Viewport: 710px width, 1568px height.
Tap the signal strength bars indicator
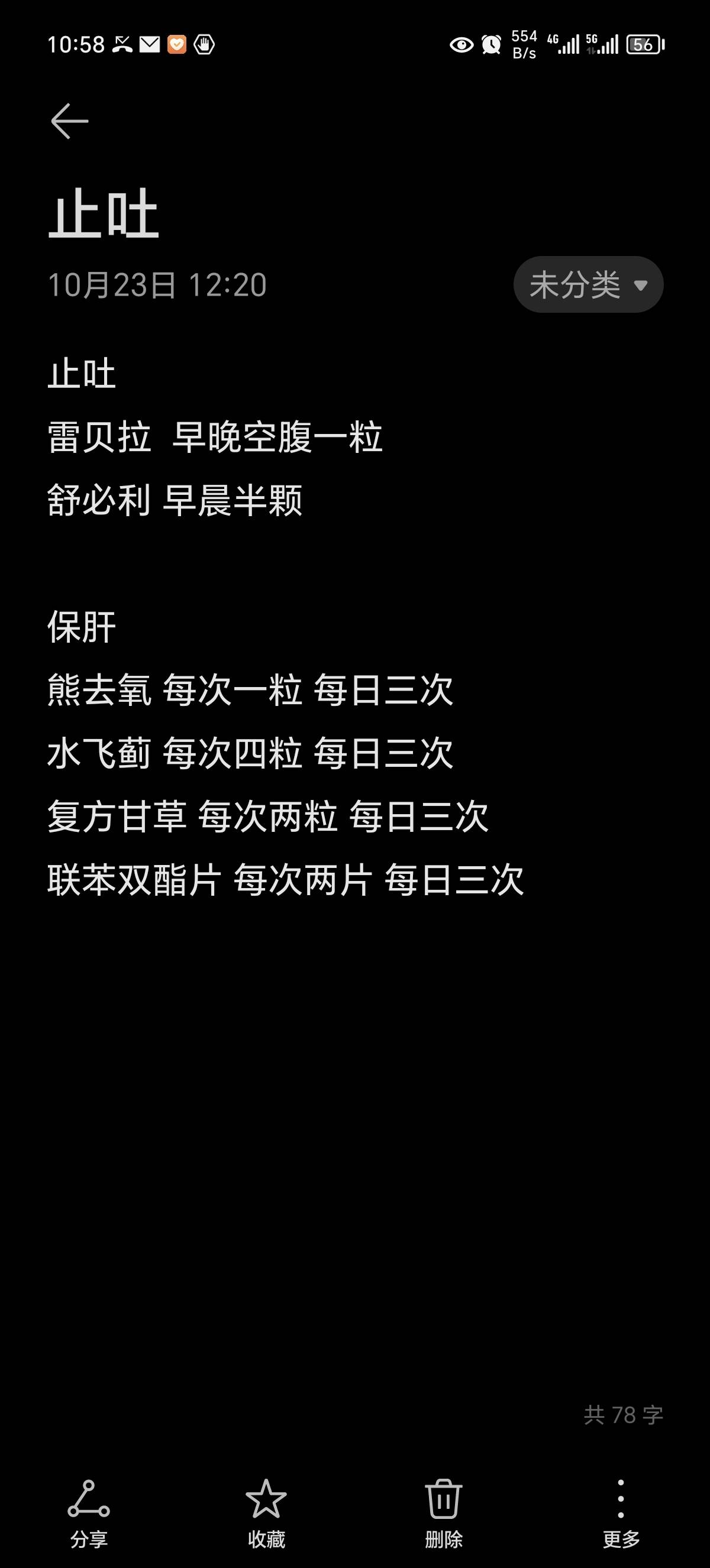pyautogui.click(x=569, y=44)
